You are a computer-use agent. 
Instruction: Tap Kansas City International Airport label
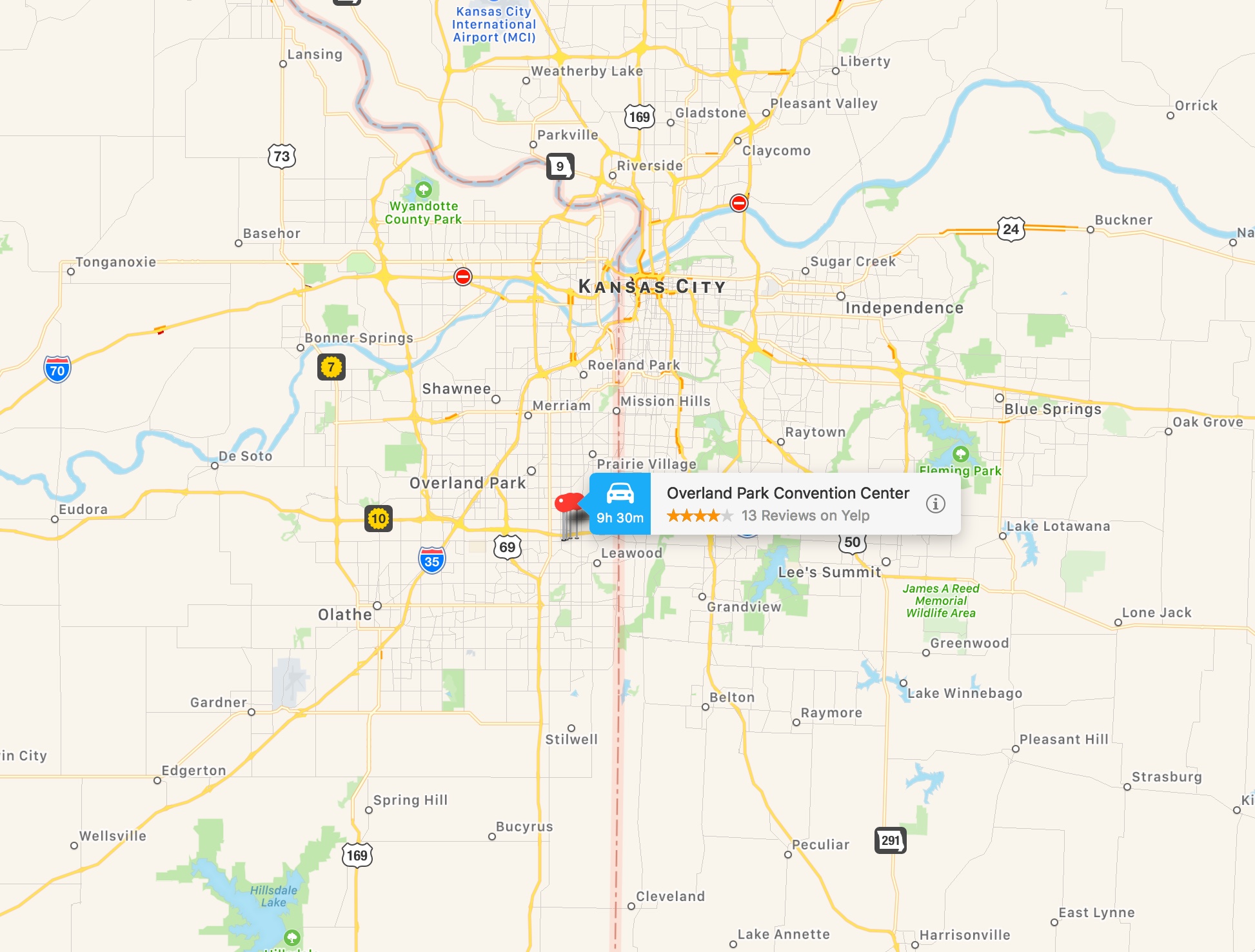[493, 25]
